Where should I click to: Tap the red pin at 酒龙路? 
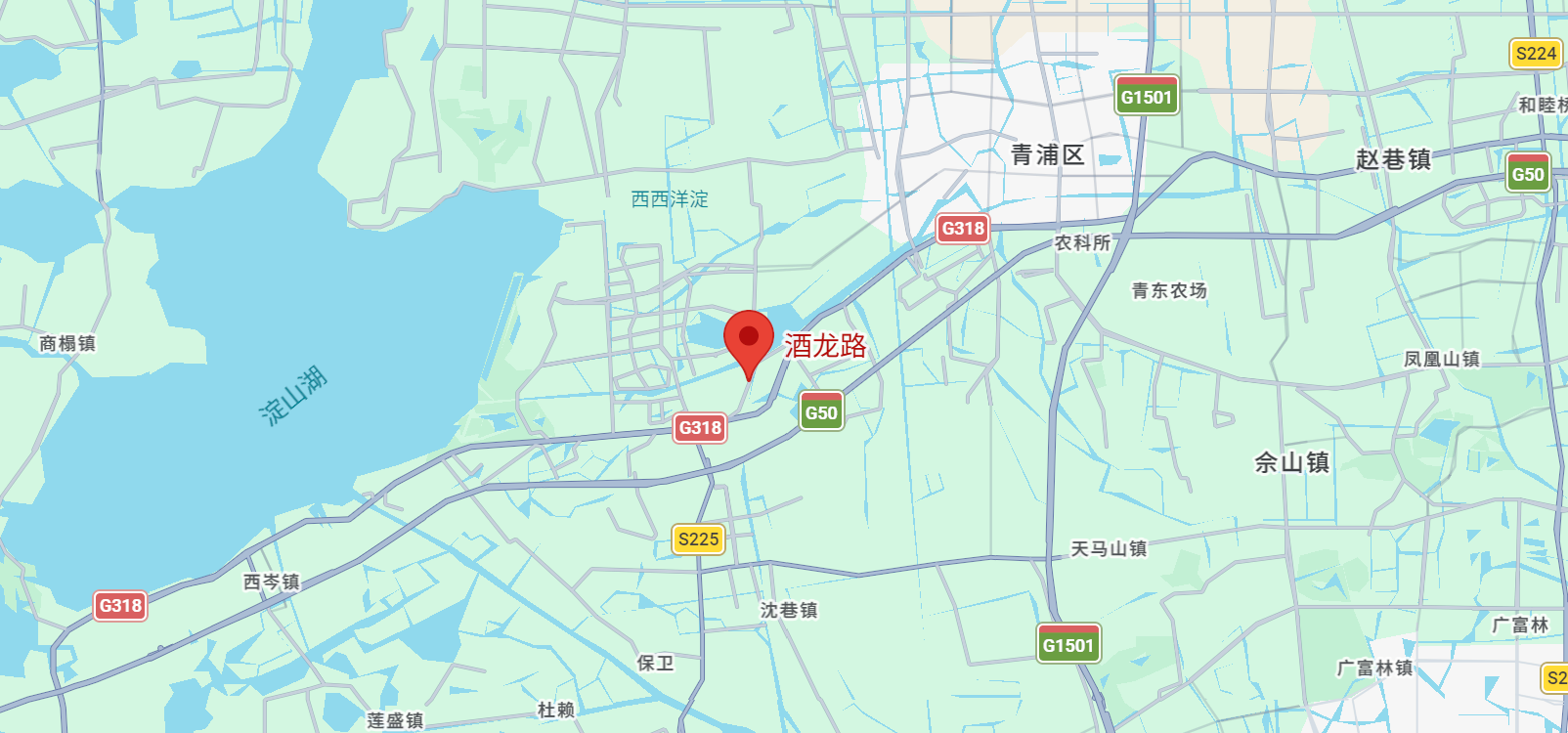coord(749,339)
